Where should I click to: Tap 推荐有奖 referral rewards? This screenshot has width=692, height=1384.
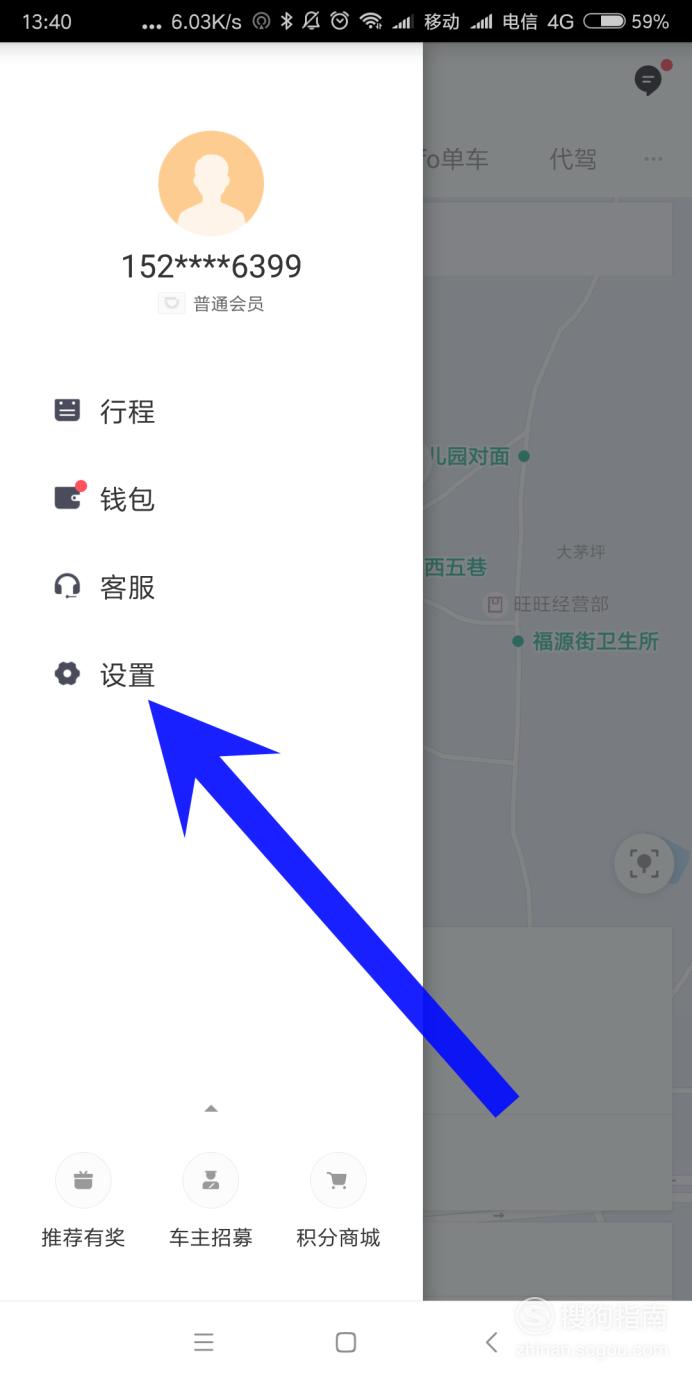click(x=83, y=1201)
